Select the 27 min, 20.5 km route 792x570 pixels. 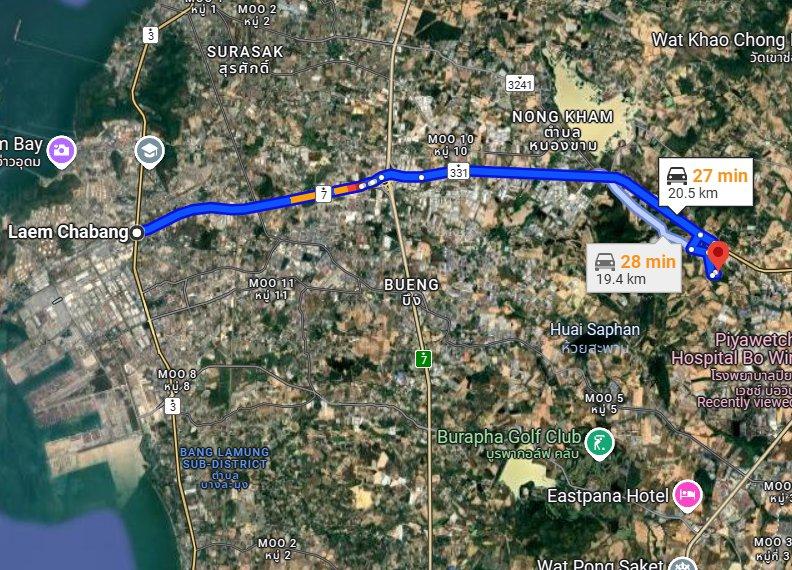[707, 184]
